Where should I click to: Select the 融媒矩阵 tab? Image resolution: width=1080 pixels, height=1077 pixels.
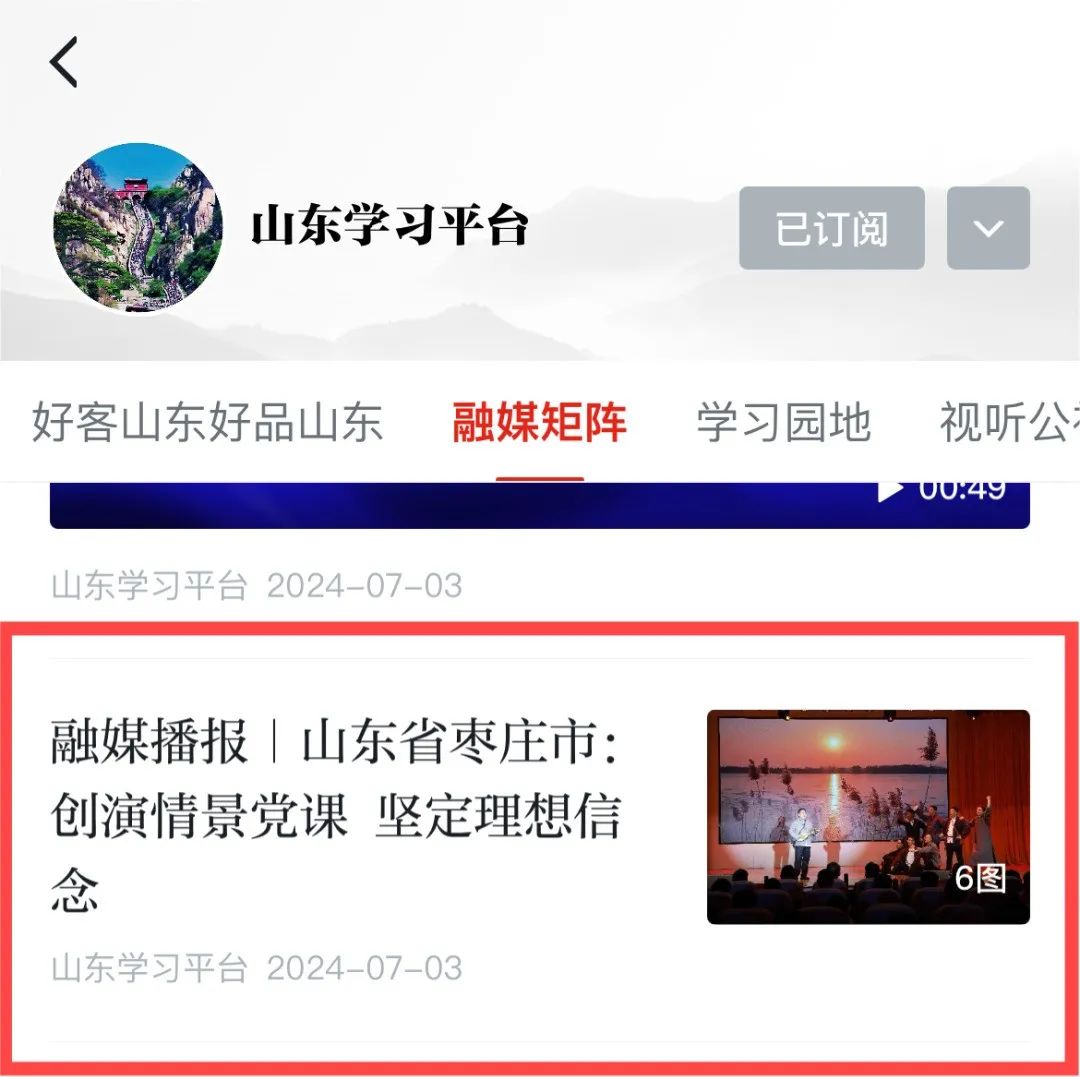[x=539, y=422]
